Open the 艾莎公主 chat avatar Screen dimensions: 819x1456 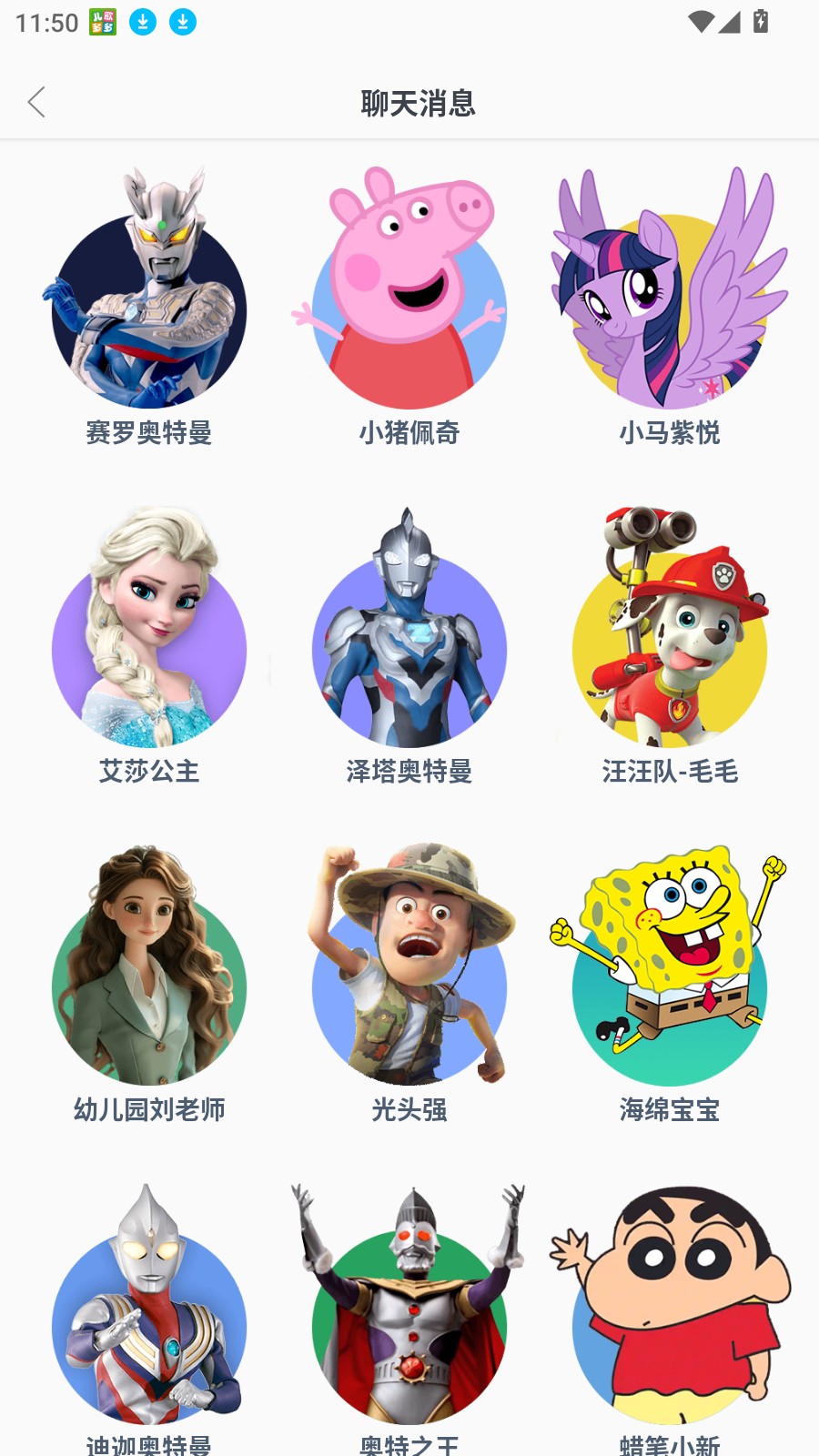147,648
